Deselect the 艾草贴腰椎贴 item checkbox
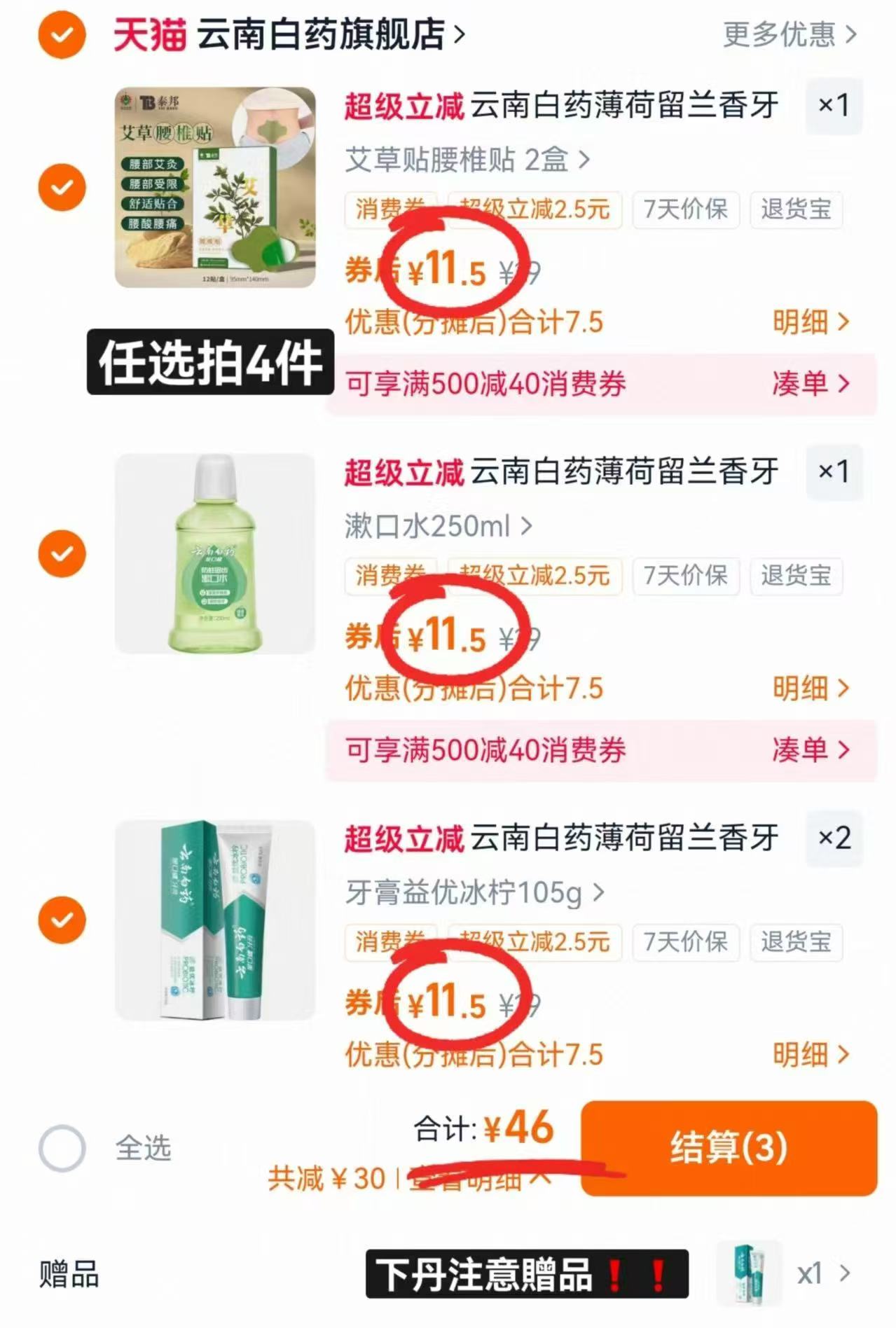 (61, 188)
